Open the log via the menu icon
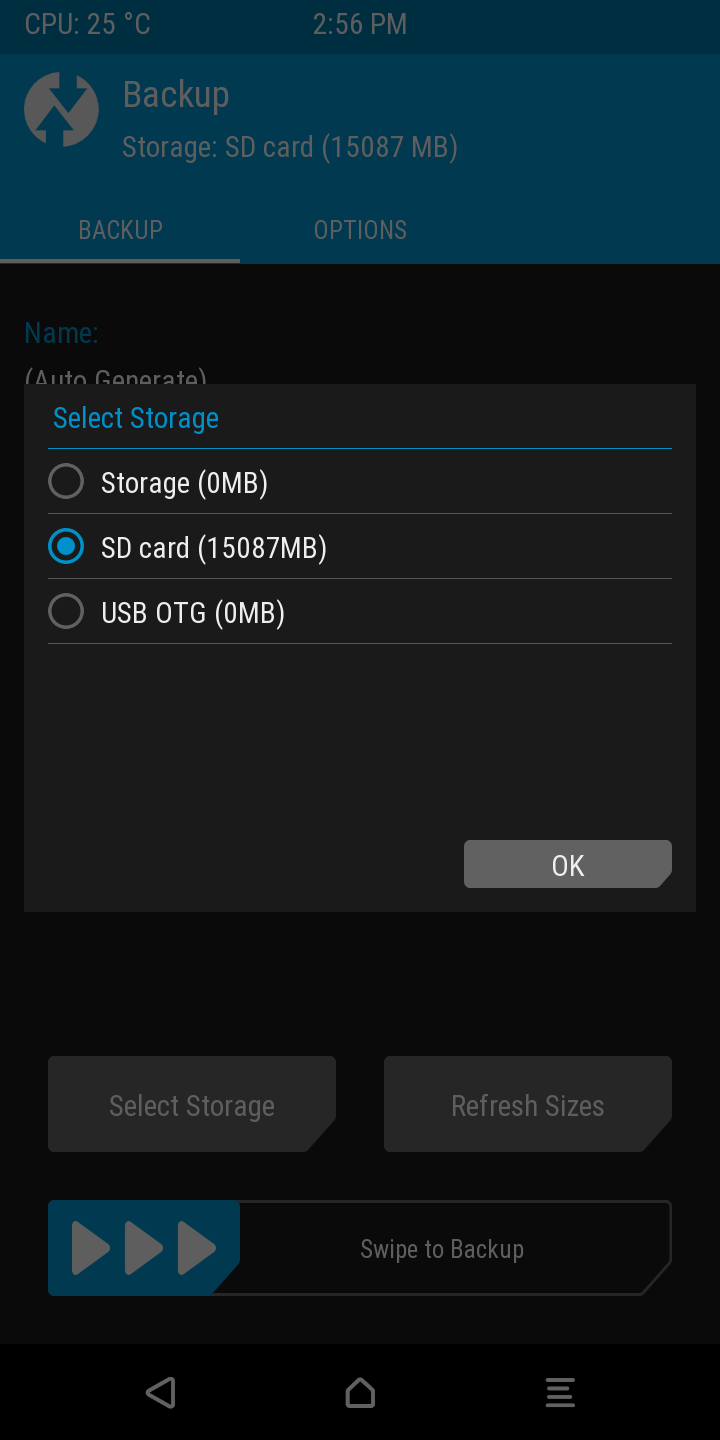Viewport: 720px width, 1440px height. click(560, 1392)
